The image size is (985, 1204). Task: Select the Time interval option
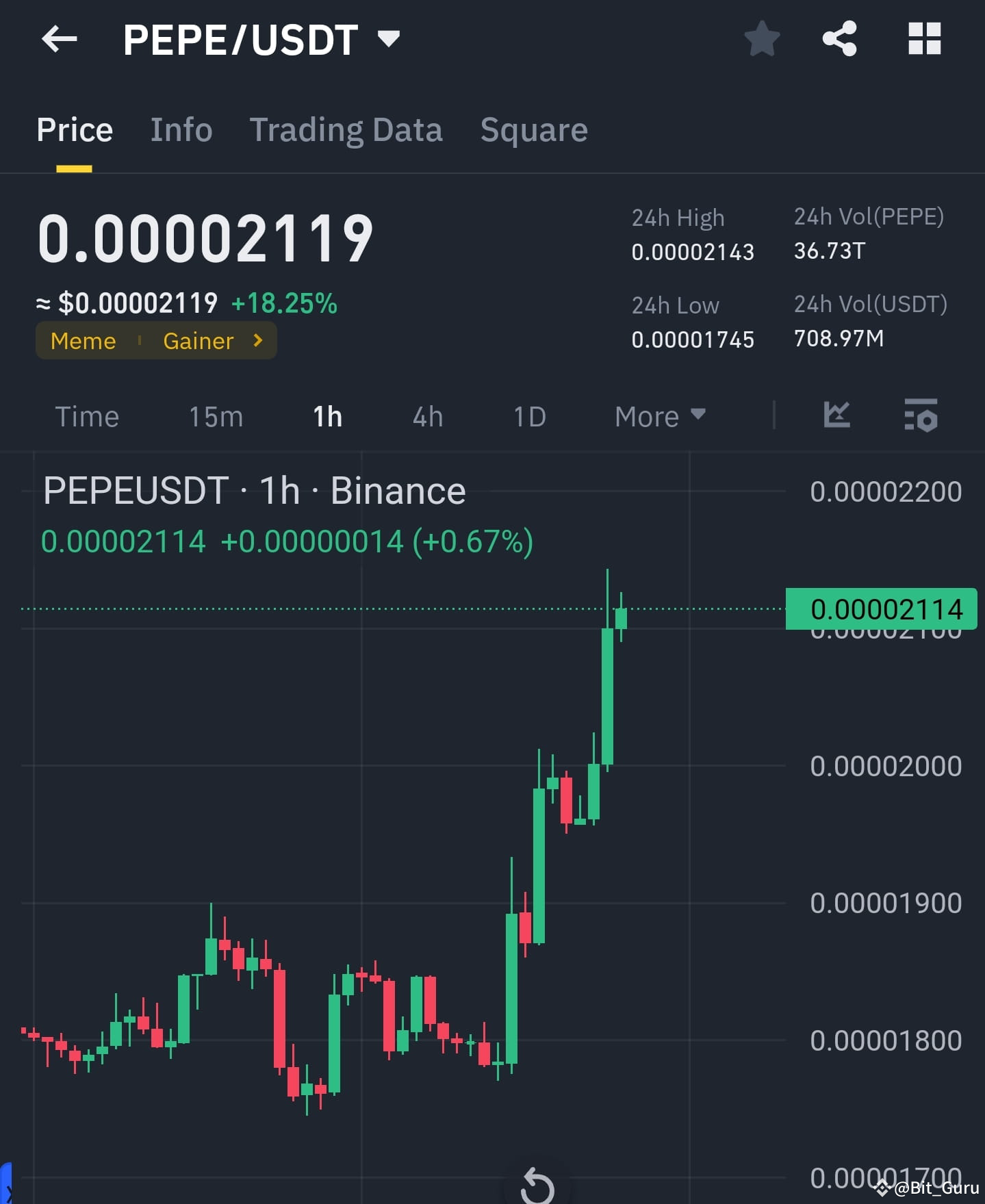[x=87, y=416]
